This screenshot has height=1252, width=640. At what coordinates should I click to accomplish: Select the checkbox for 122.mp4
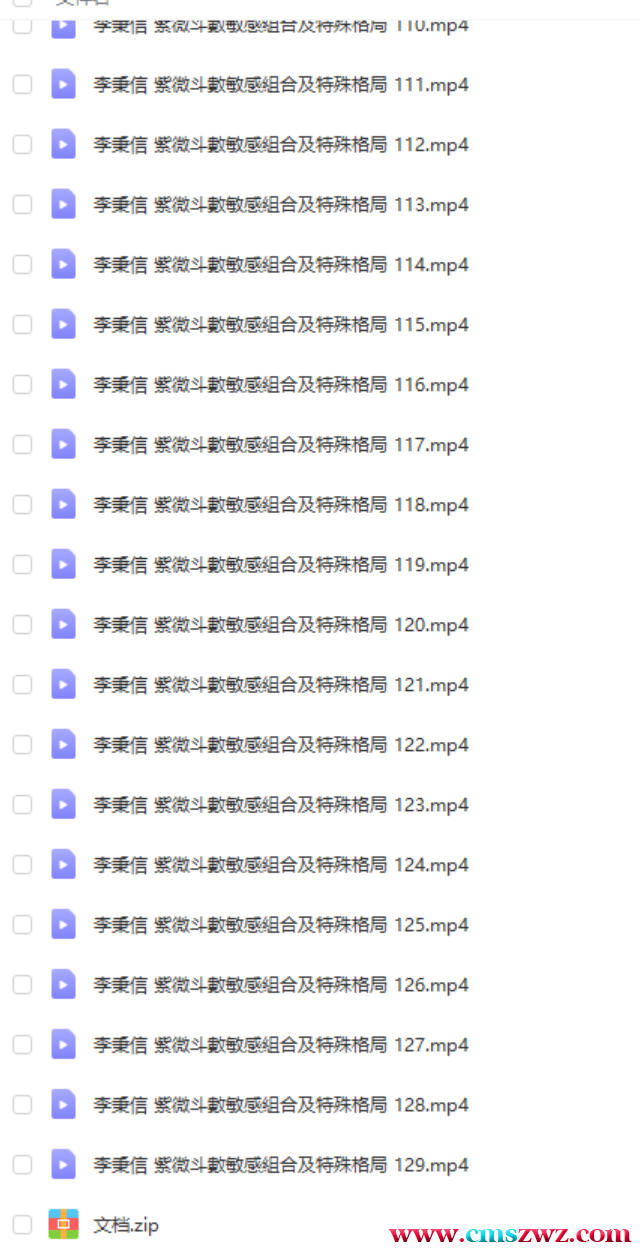(x=22, y=745)
